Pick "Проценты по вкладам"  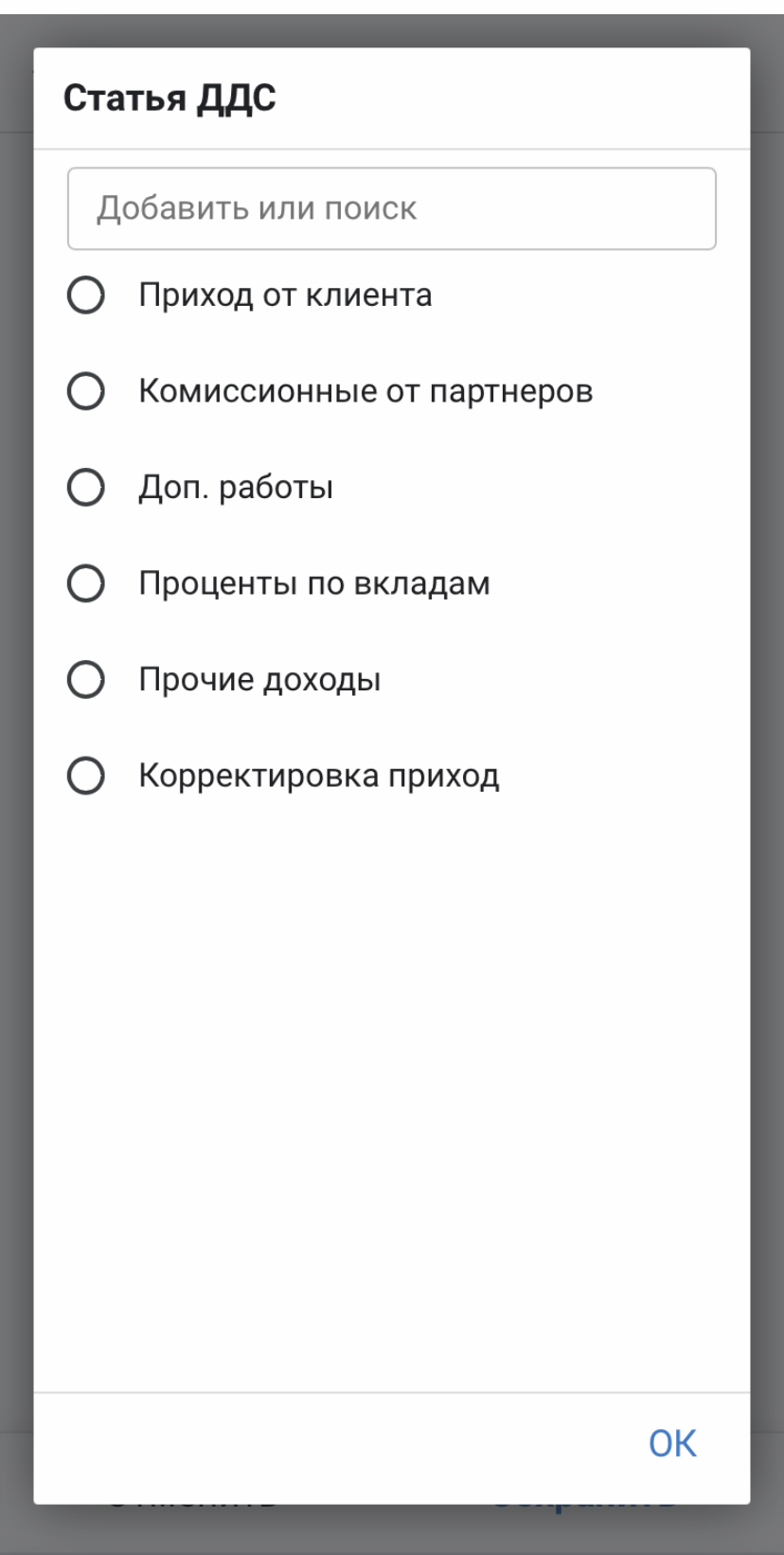pyautogui.click(x=391, y=583)
